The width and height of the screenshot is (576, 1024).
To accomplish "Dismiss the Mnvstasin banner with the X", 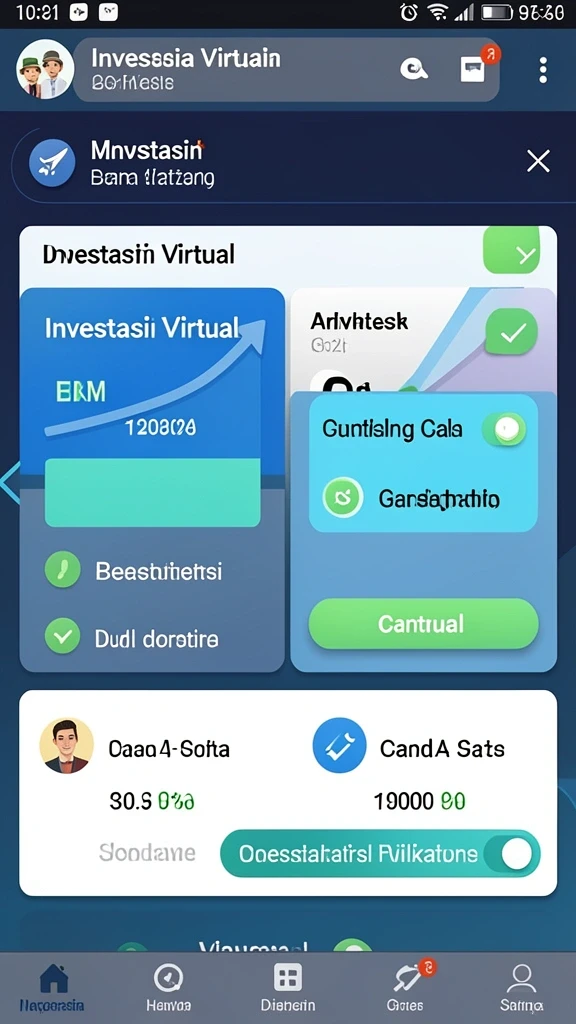I will [538, 161].
